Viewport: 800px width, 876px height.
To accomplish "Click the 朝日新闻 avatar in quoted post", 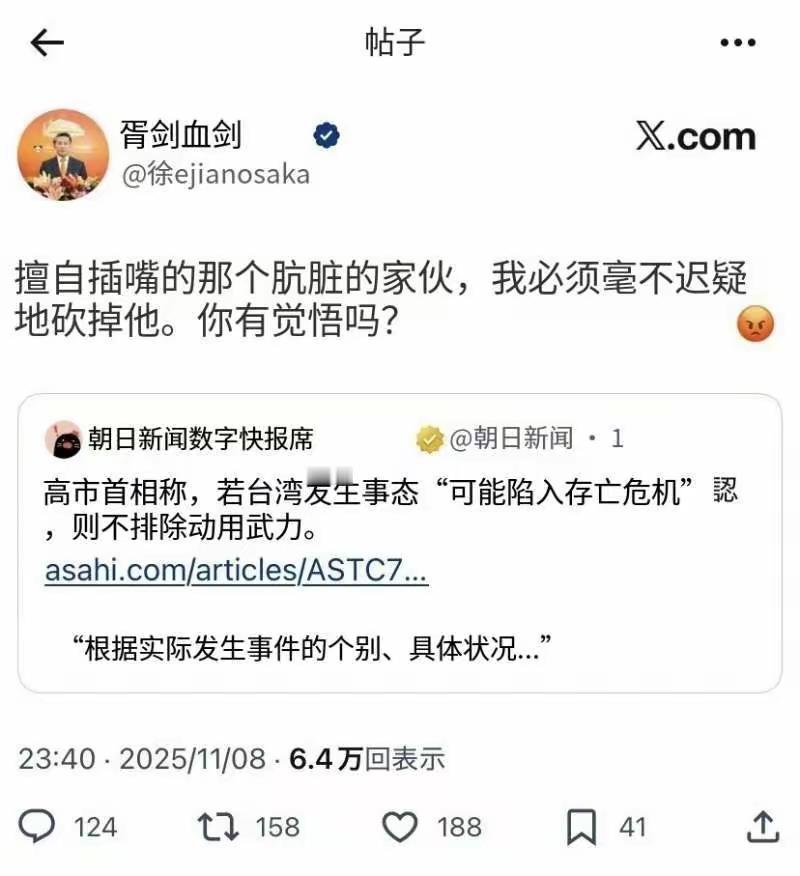I will point(60,436).
